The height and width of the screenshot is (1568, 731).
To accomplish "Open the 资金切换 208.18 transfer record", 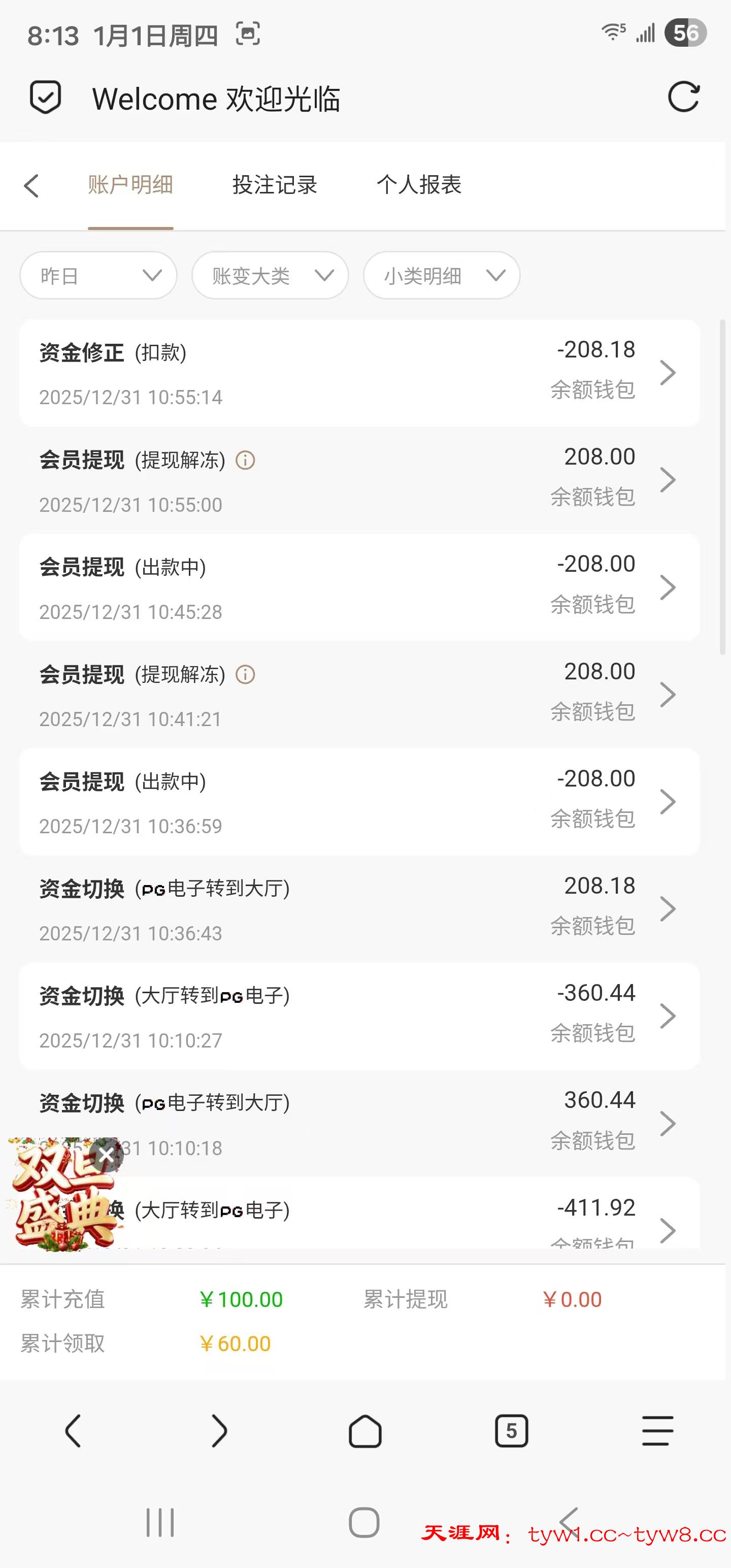I will pyautogui.click(x=359, y=909).
